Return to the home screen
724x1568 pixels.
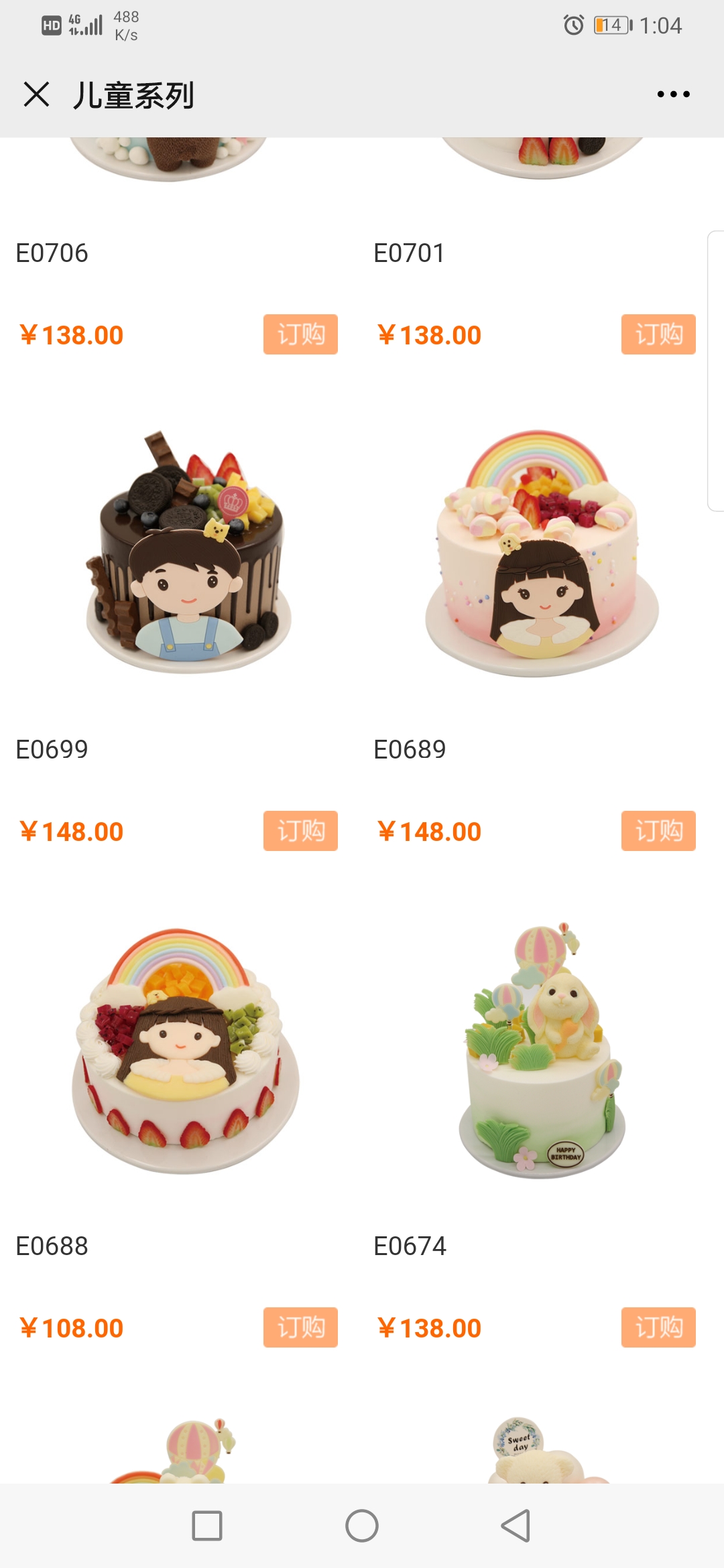362,1526
